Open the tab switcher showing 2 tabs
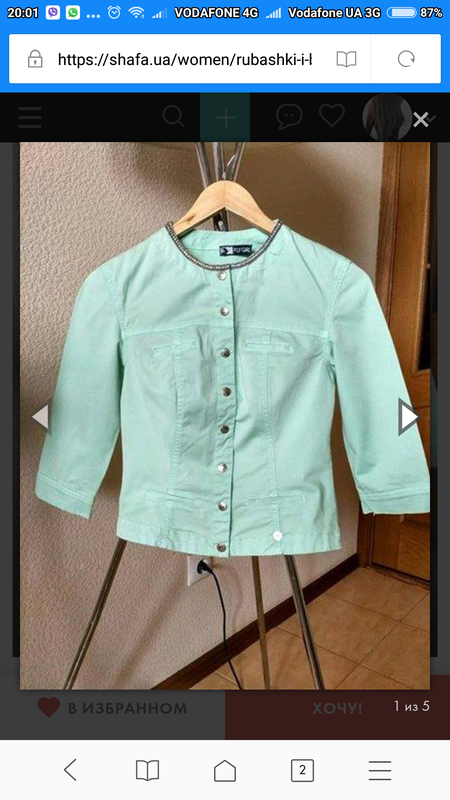The width and height of the screenshot is (450, 800). [303, 770]
